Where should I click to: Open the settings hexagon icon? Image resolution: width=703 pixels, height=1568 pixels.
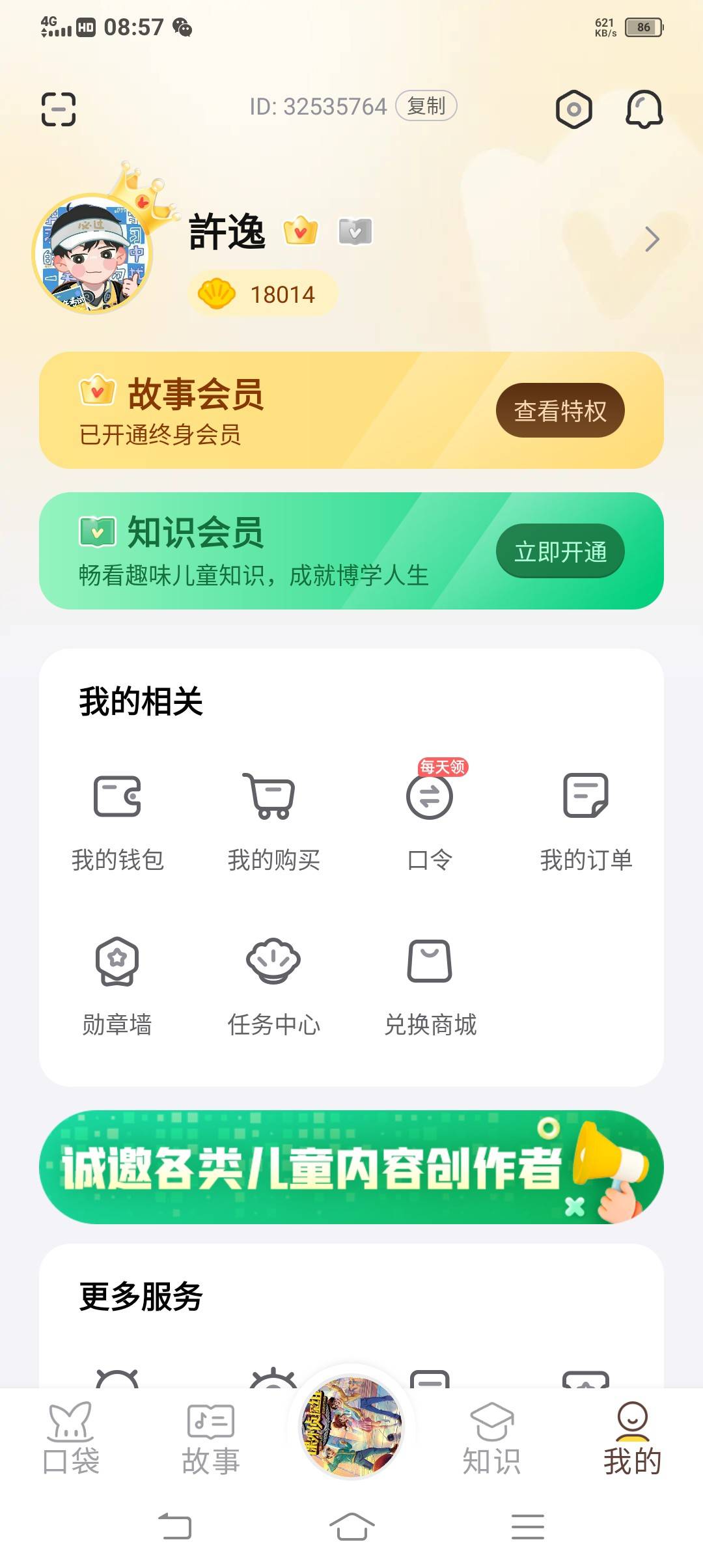[573, 109]
